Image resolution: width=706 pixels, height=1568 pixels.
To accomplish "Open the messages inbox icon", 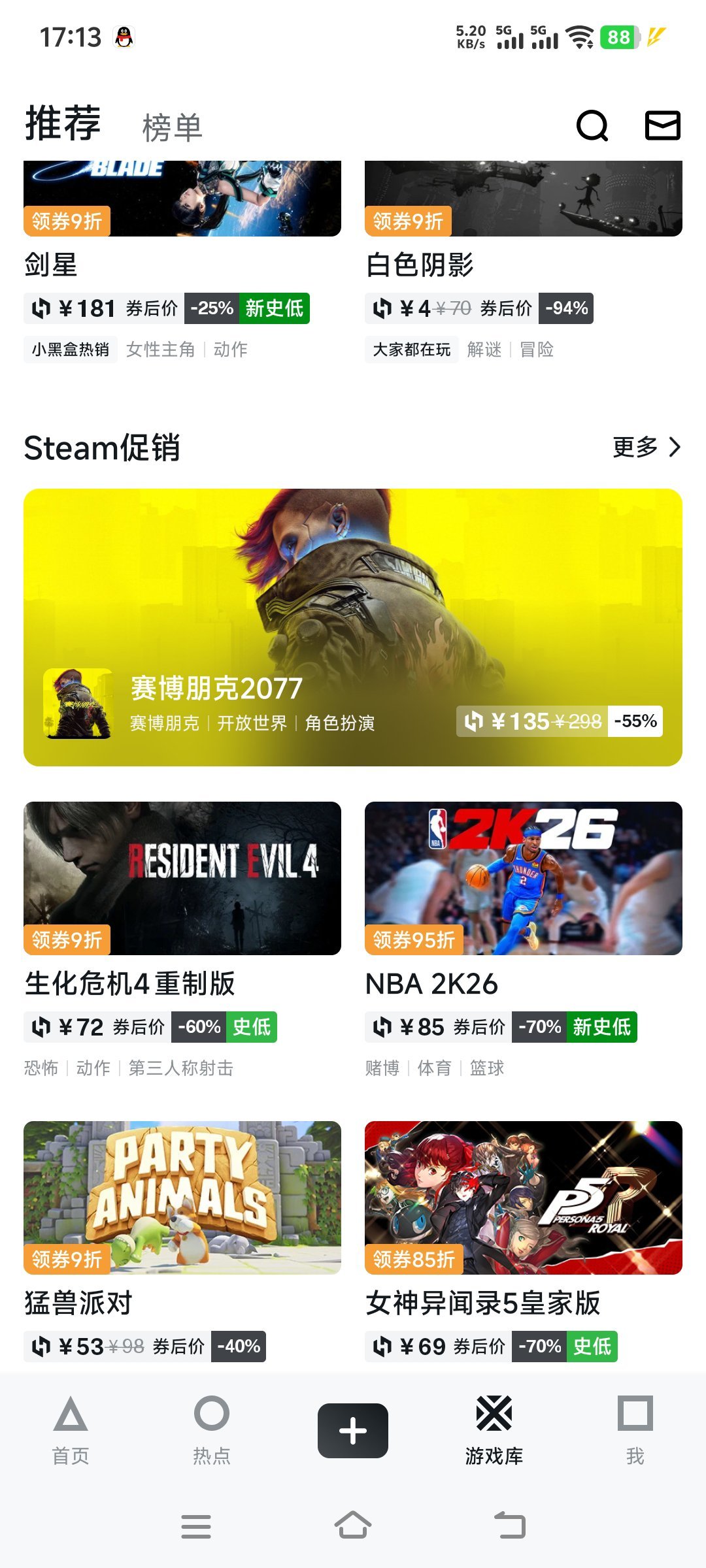I will coord(662,125).
